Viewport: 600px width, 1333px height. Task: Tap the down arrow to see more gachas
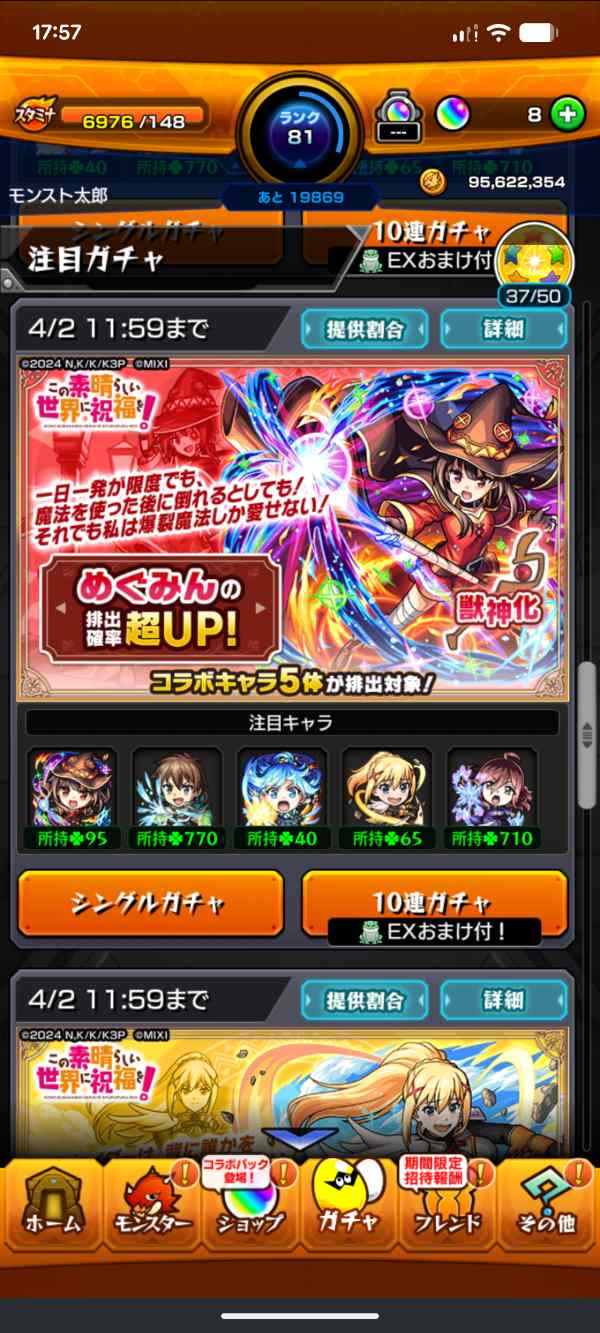pyautogui.click(x=299, y=1139)
